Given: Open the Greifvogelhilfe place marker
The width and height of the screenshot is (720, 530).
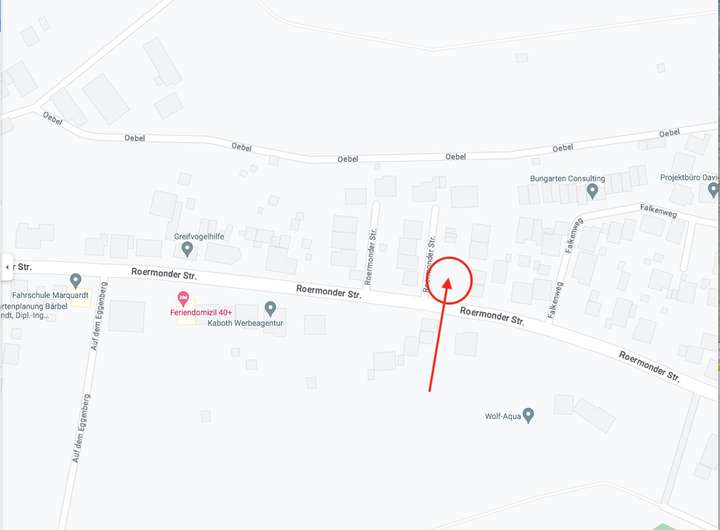Looking at the screenshot, I should 187,249.
